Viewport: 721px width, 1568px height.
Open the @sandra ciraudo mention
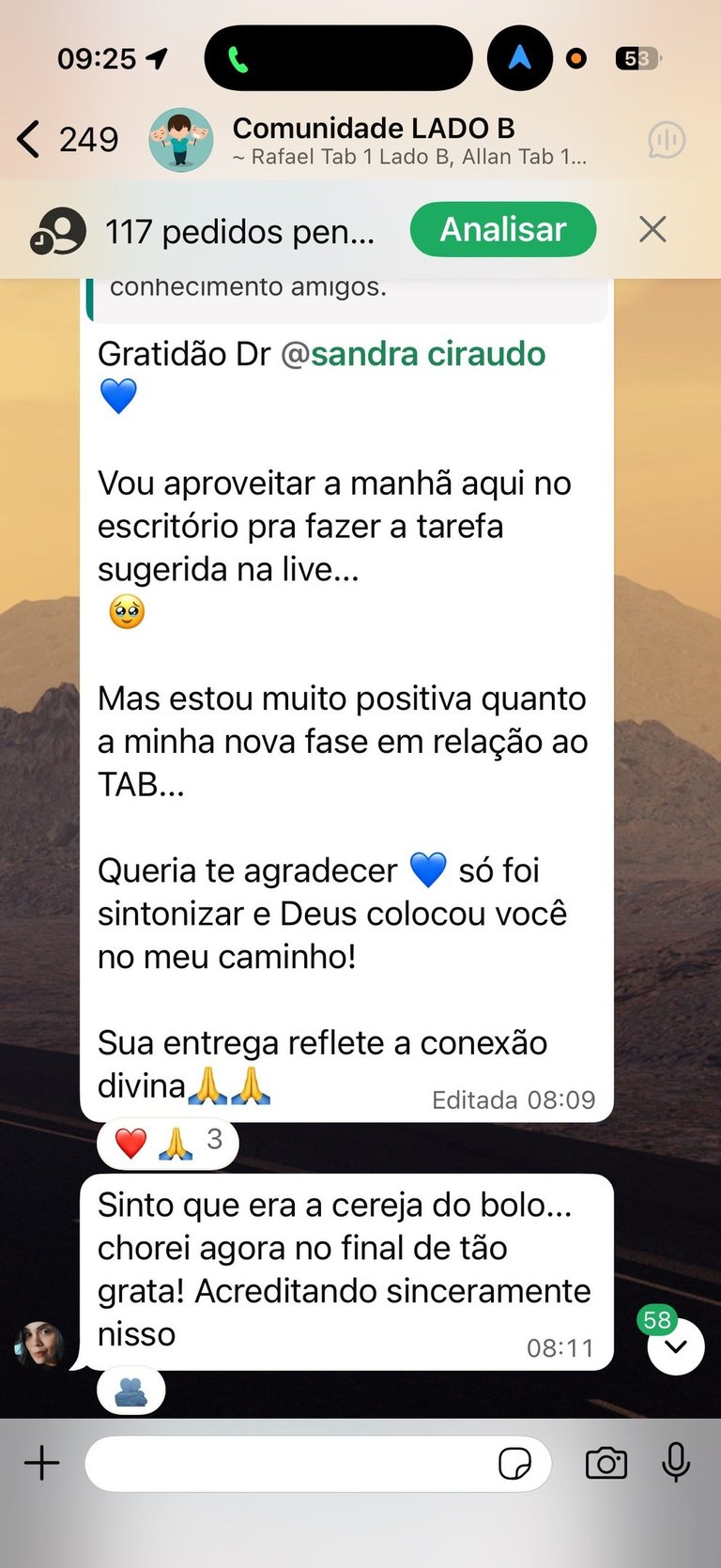tap(414, 354)
